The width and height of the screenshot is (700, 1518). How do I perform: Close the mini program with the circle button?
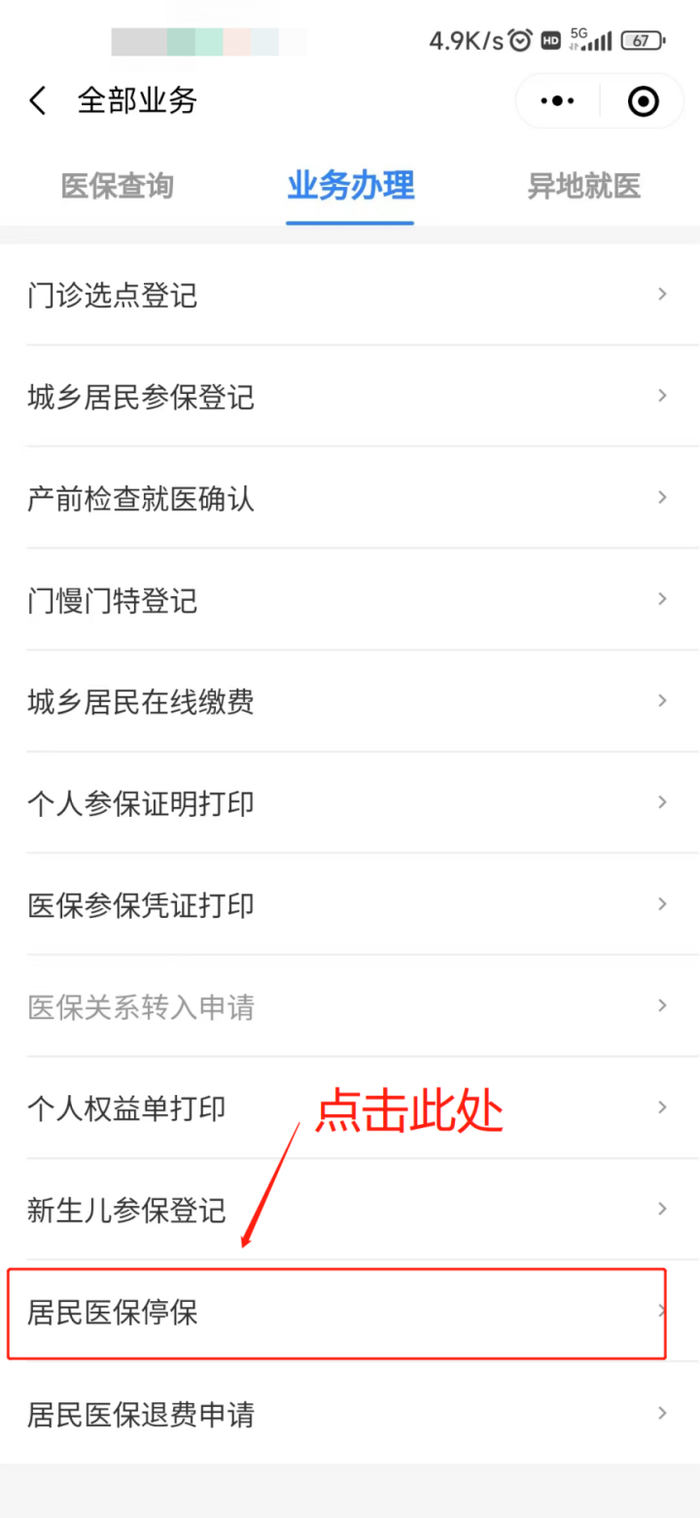click(643, 101)
